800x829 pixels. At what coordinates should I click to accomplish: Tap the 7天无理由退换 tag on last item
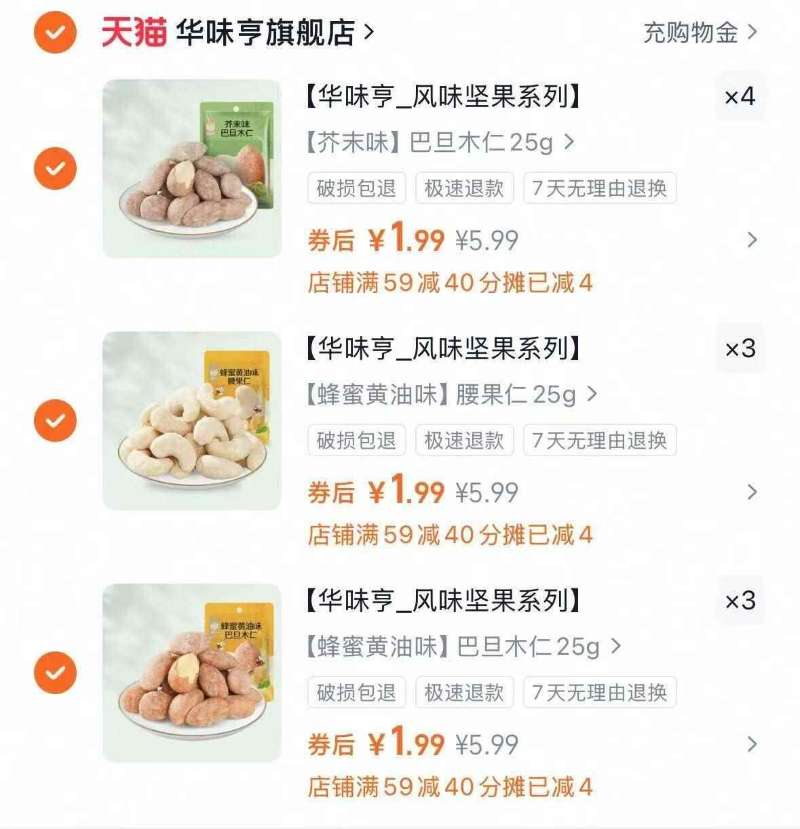tap(599, 692)
